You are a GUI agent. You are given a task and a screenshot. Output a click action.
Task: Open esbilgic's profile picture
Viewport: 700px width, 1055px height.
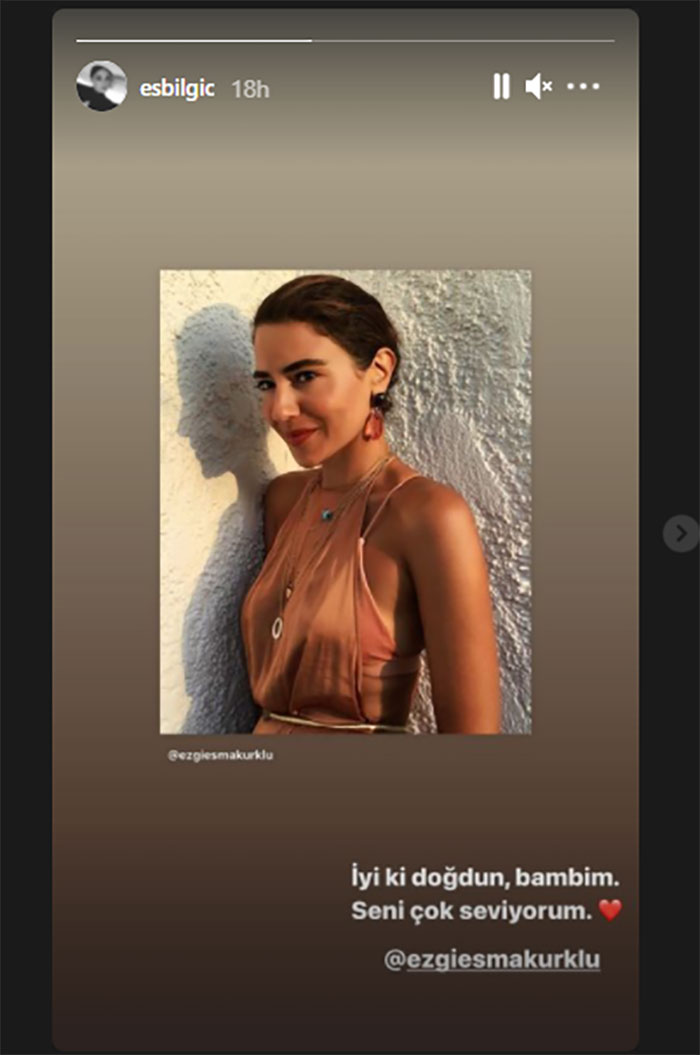[x=101, y=86]
